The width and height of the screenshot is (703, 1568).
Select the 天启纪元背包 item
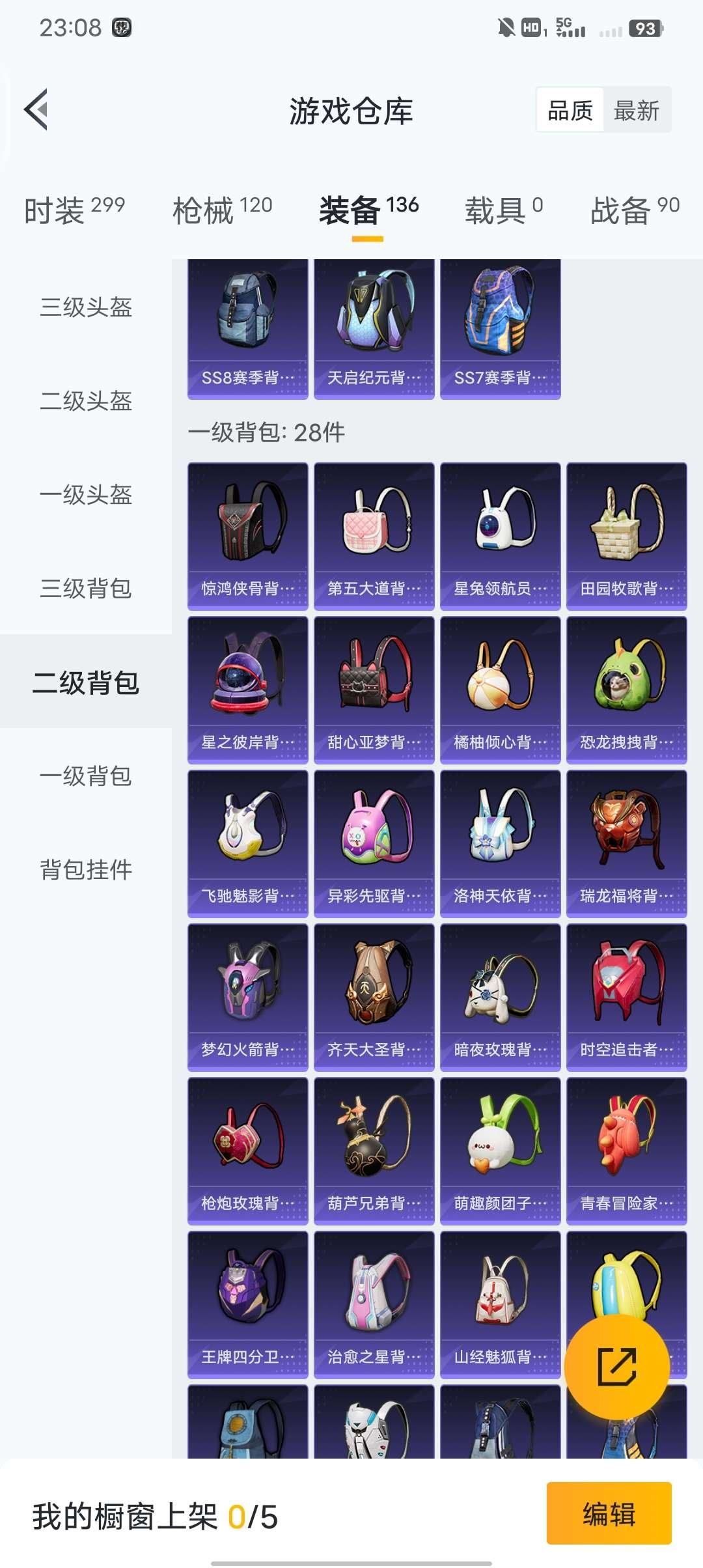pos(374,326)
